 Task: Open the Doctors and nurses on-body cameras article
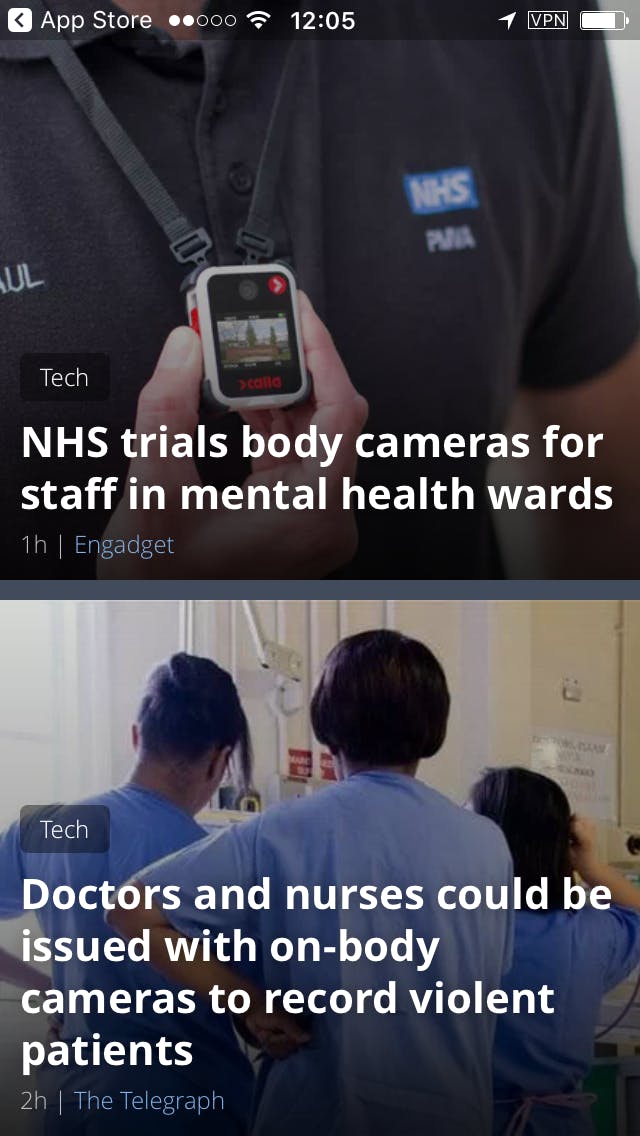(316, 970)
